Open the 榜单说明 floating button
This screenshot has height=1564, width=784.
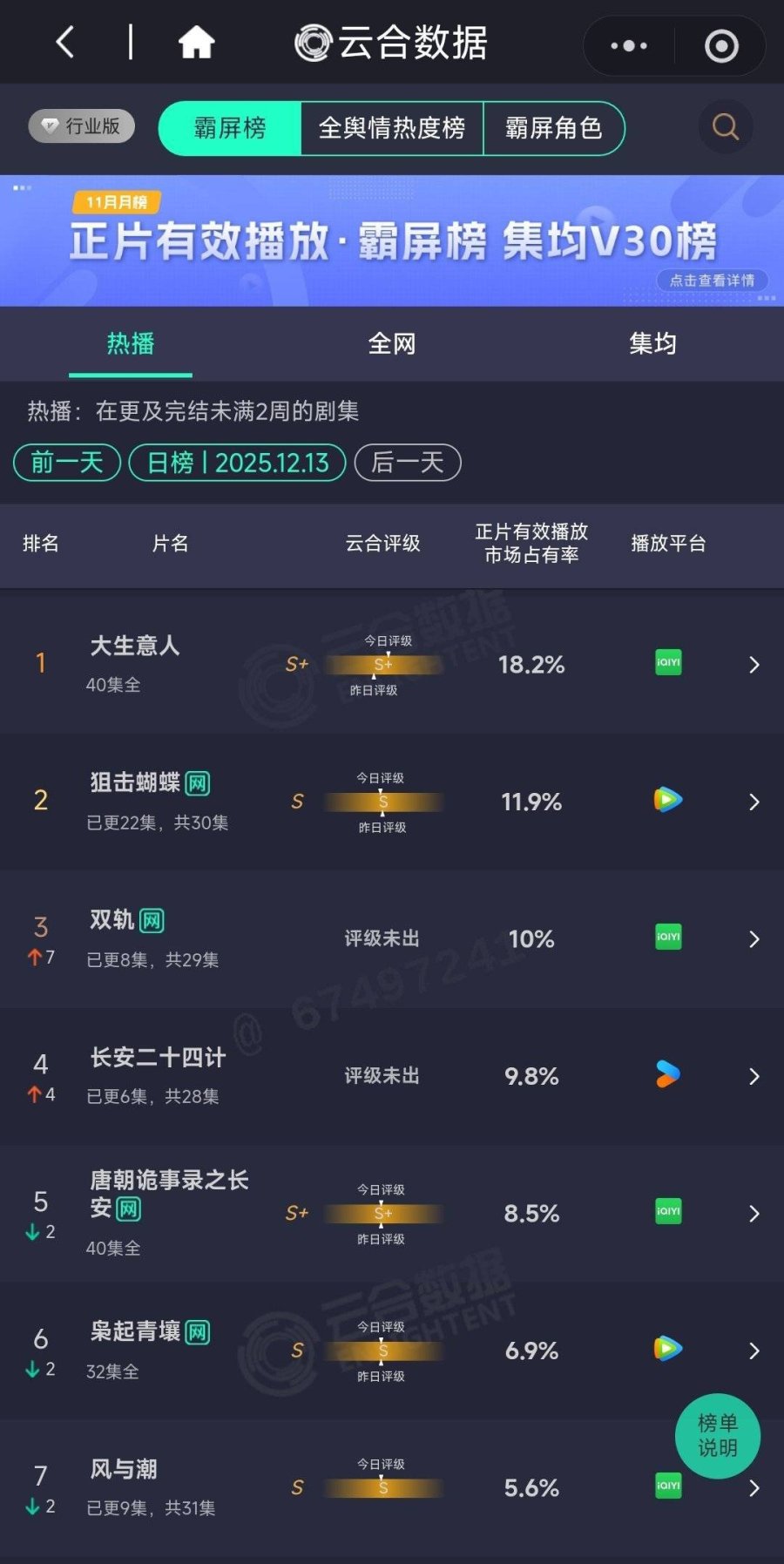pos(717,1435)
